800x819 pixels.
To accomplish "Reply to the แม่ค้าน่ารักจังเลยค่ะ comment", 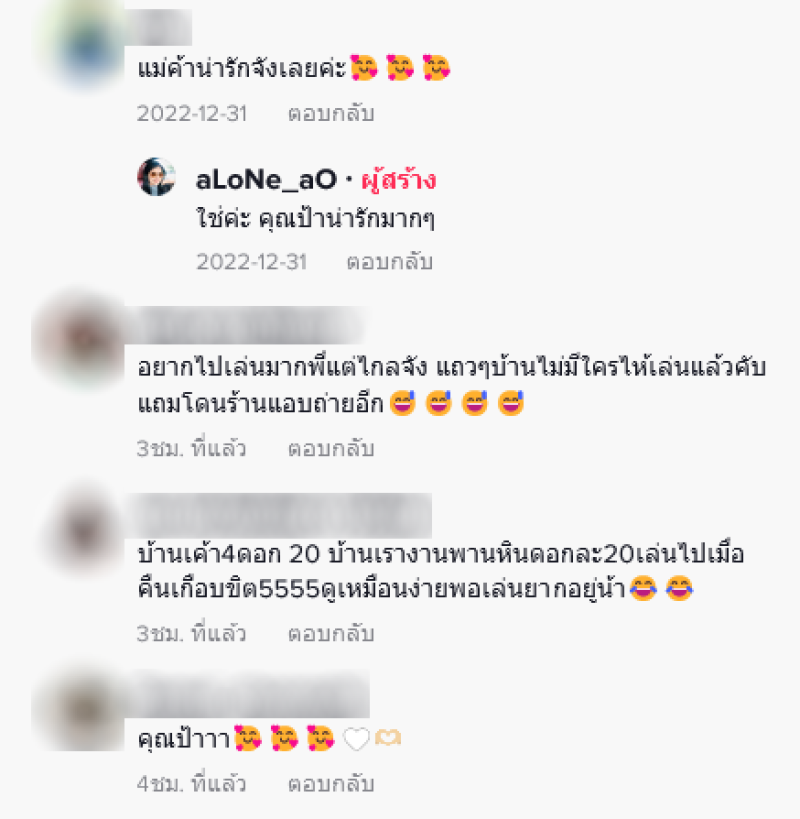I will pyautogui.click(x=331, y=113).
